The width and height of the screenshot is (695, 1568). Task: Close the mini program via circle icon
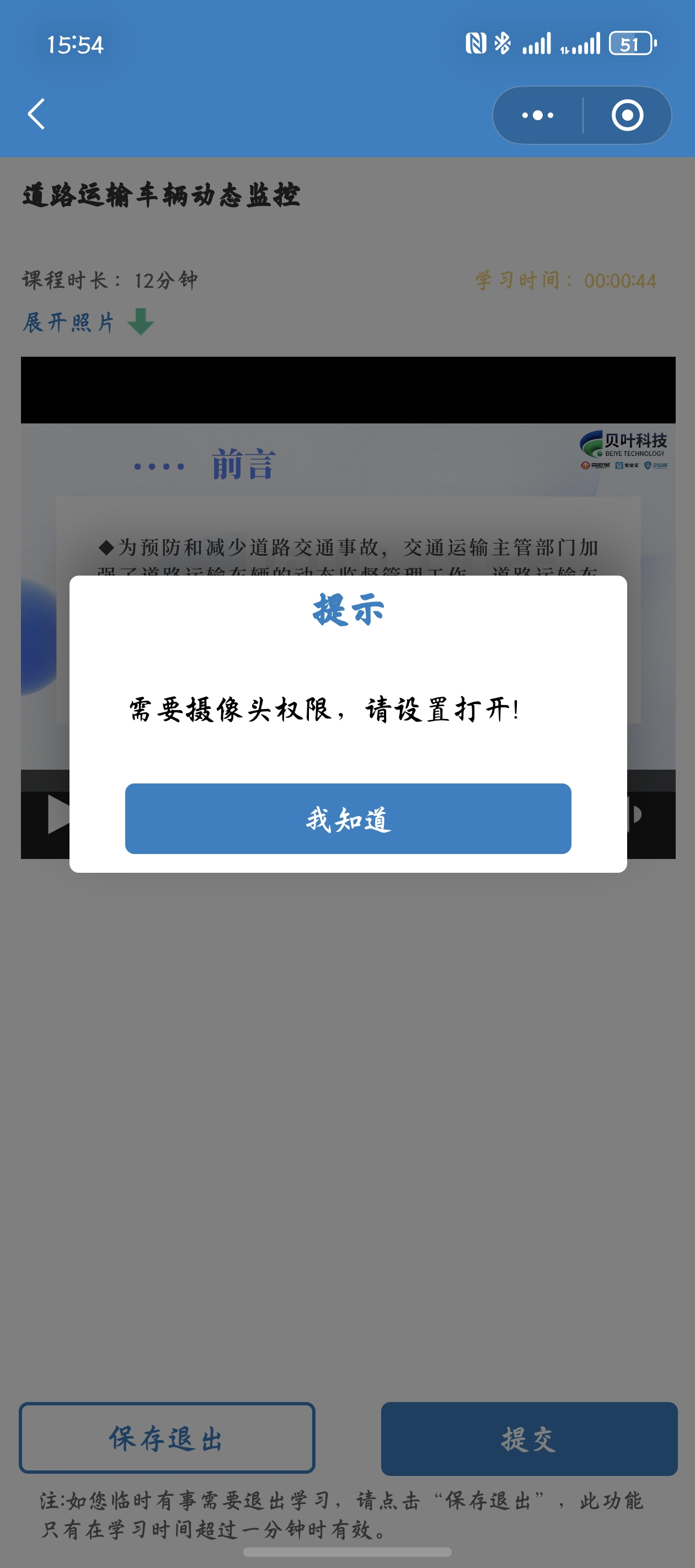(x=627, y=115)
